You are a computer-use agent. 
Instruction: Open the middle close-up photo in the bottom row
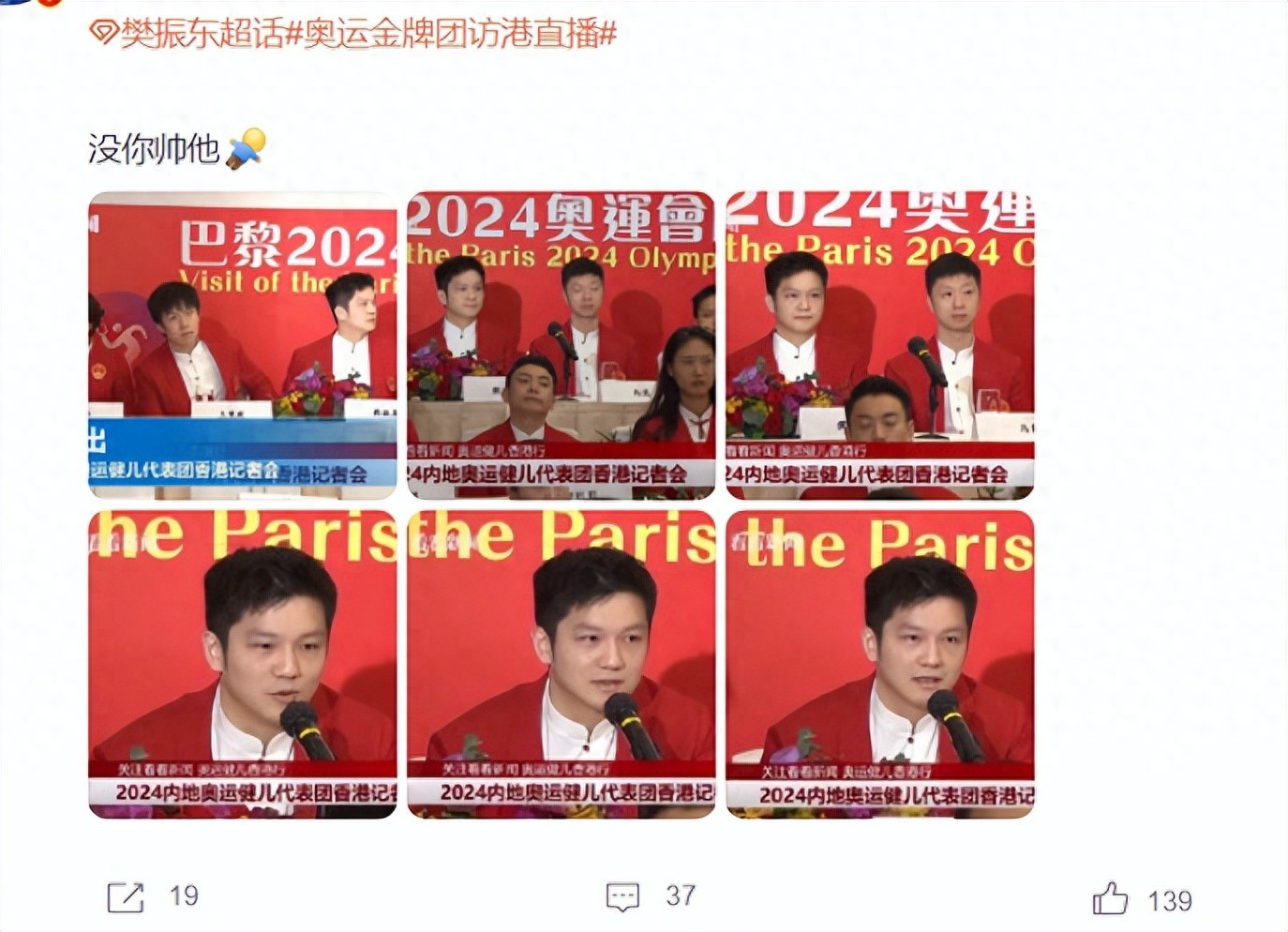561,664
